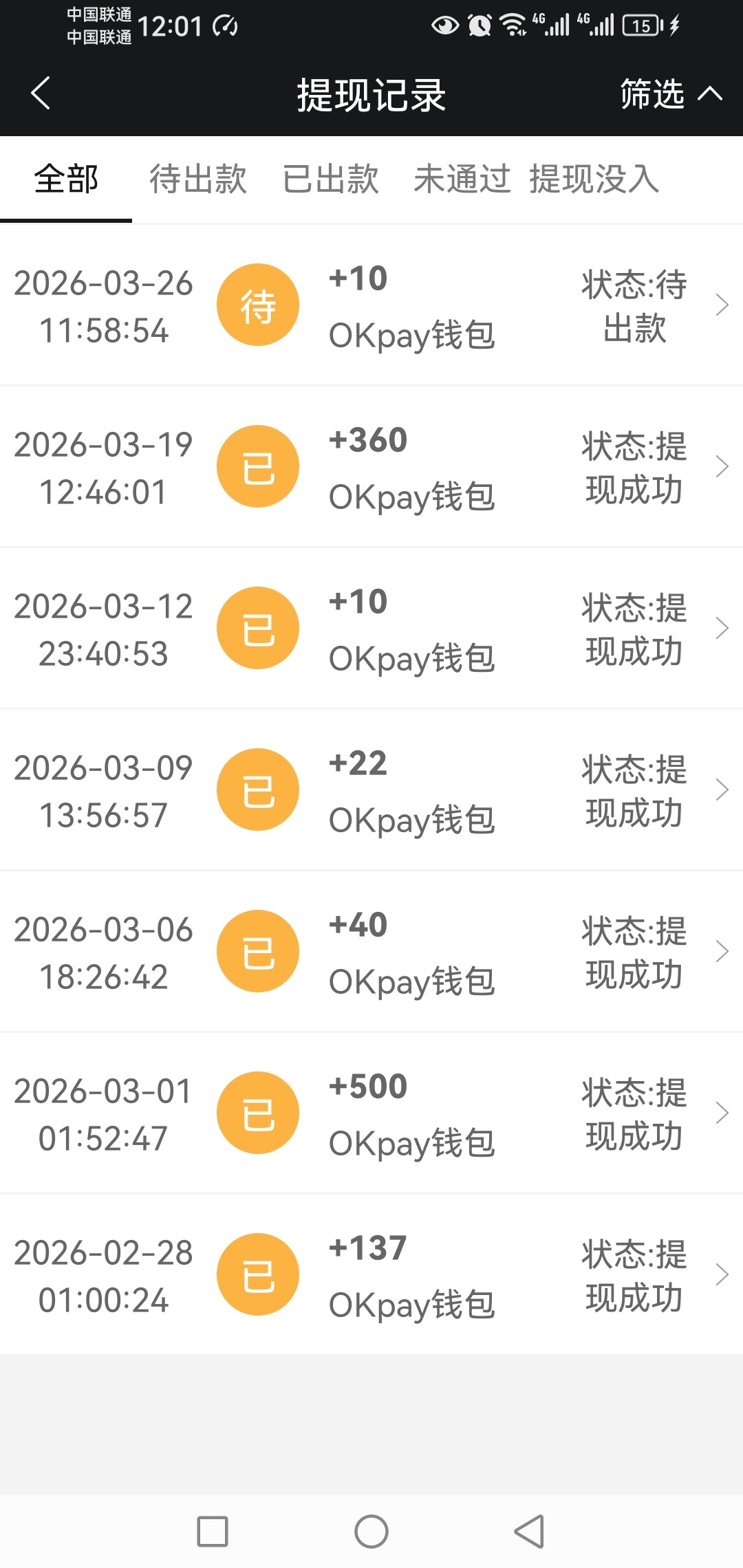The height and width of the screenshot is (1568, 743).
Task: View the 2026-03-12 +10 withdrawal details
Action: tap(371, 629)
